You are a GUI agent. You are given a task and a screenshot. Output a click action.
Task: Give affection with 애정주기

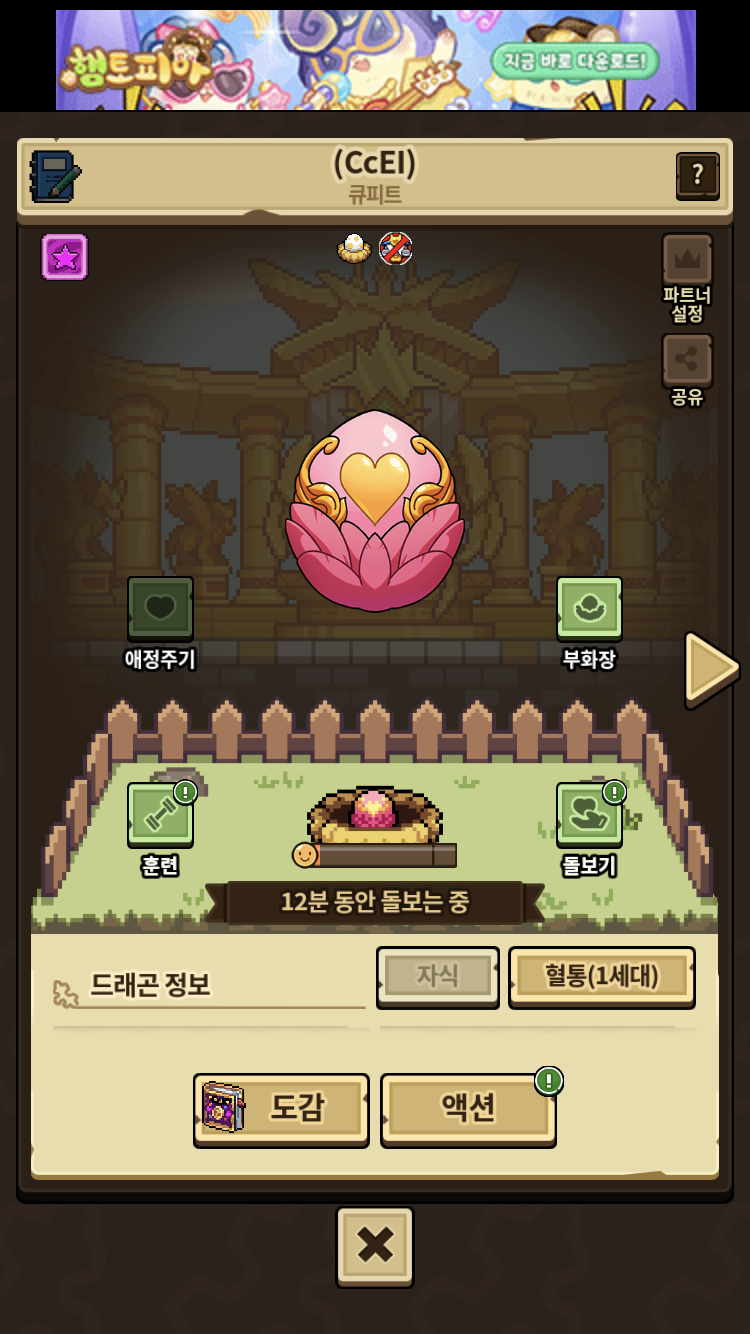pos(160,609)
